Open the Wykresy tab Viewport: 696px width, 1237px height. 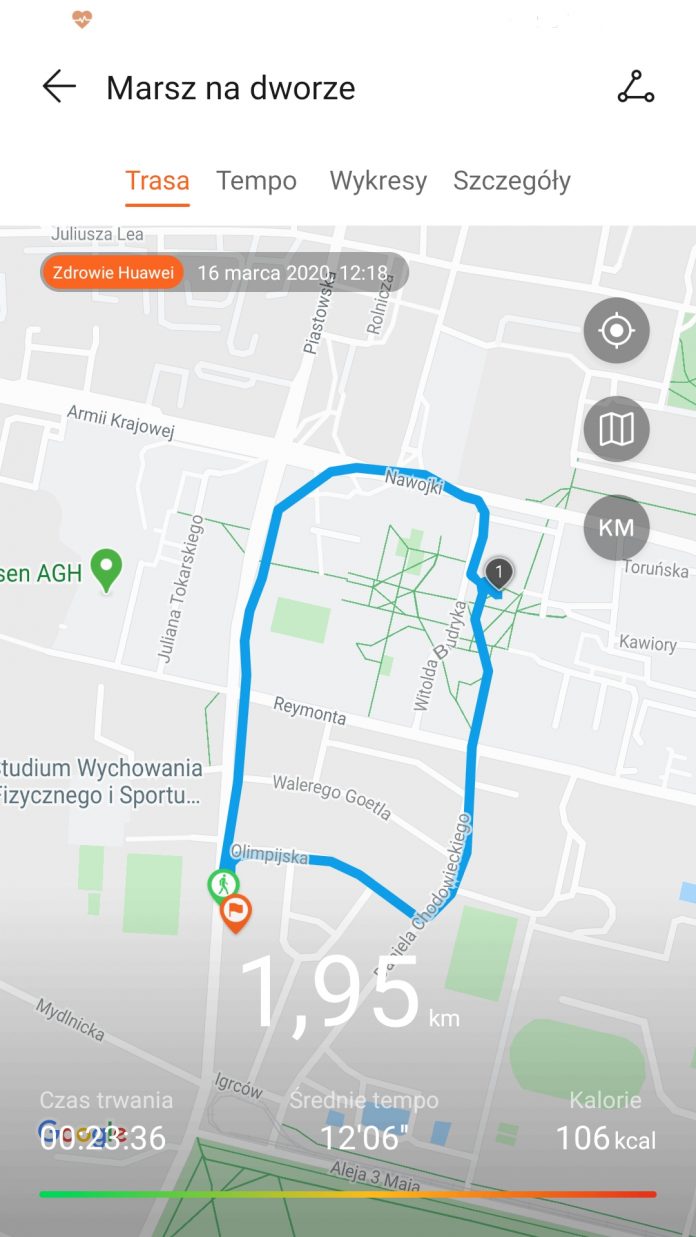(378, 181)
